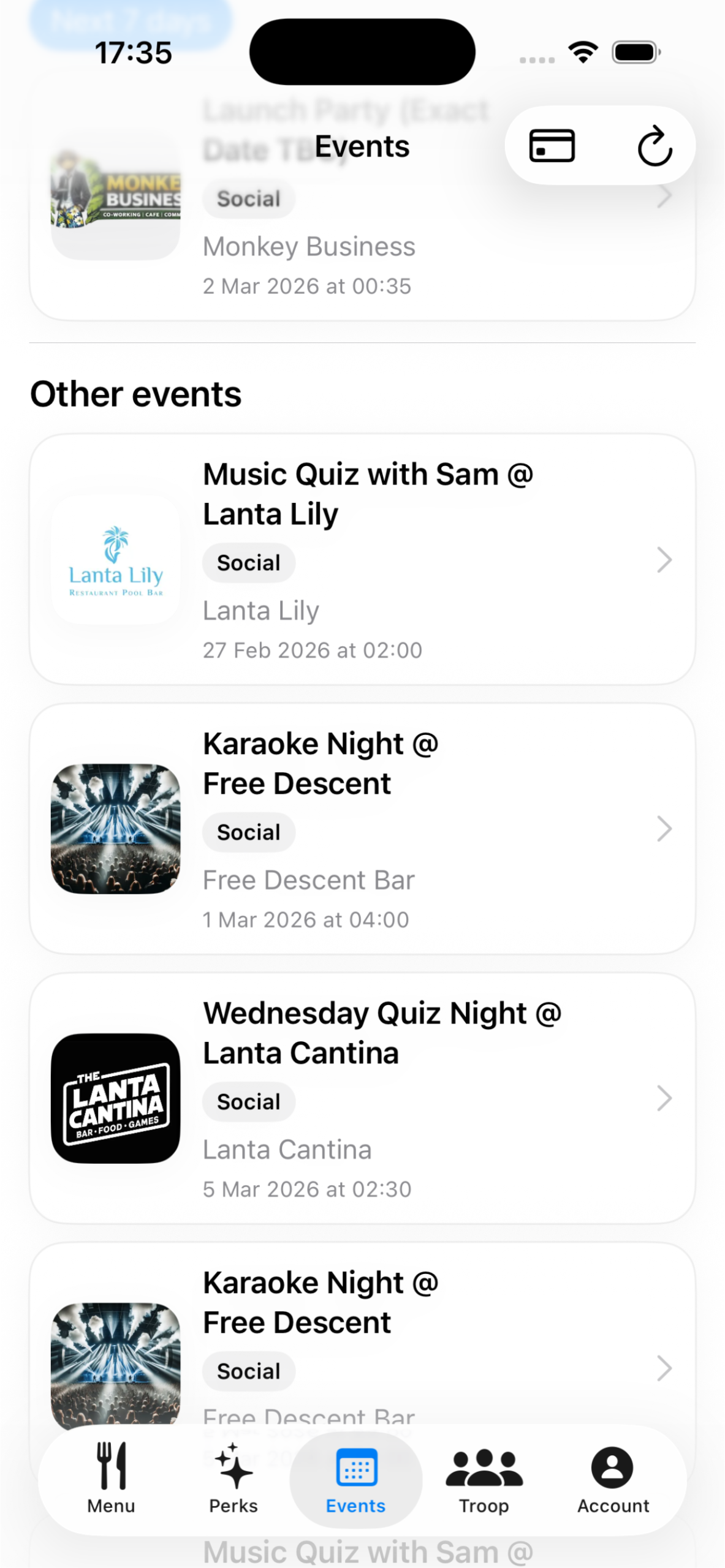Switch to the Menu tab
Image resolution: width=725 pixels, height=1568 pixels.
[x=111, y=1479]
